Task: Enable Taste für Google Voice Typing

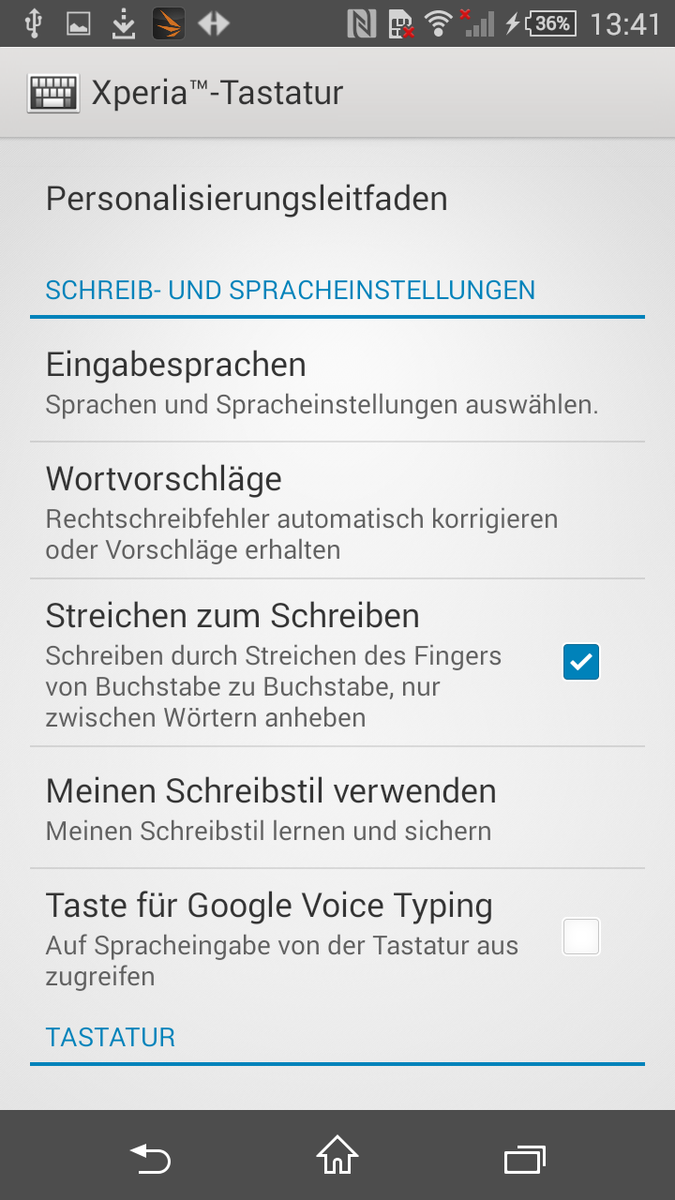Action: coord(581,937)
